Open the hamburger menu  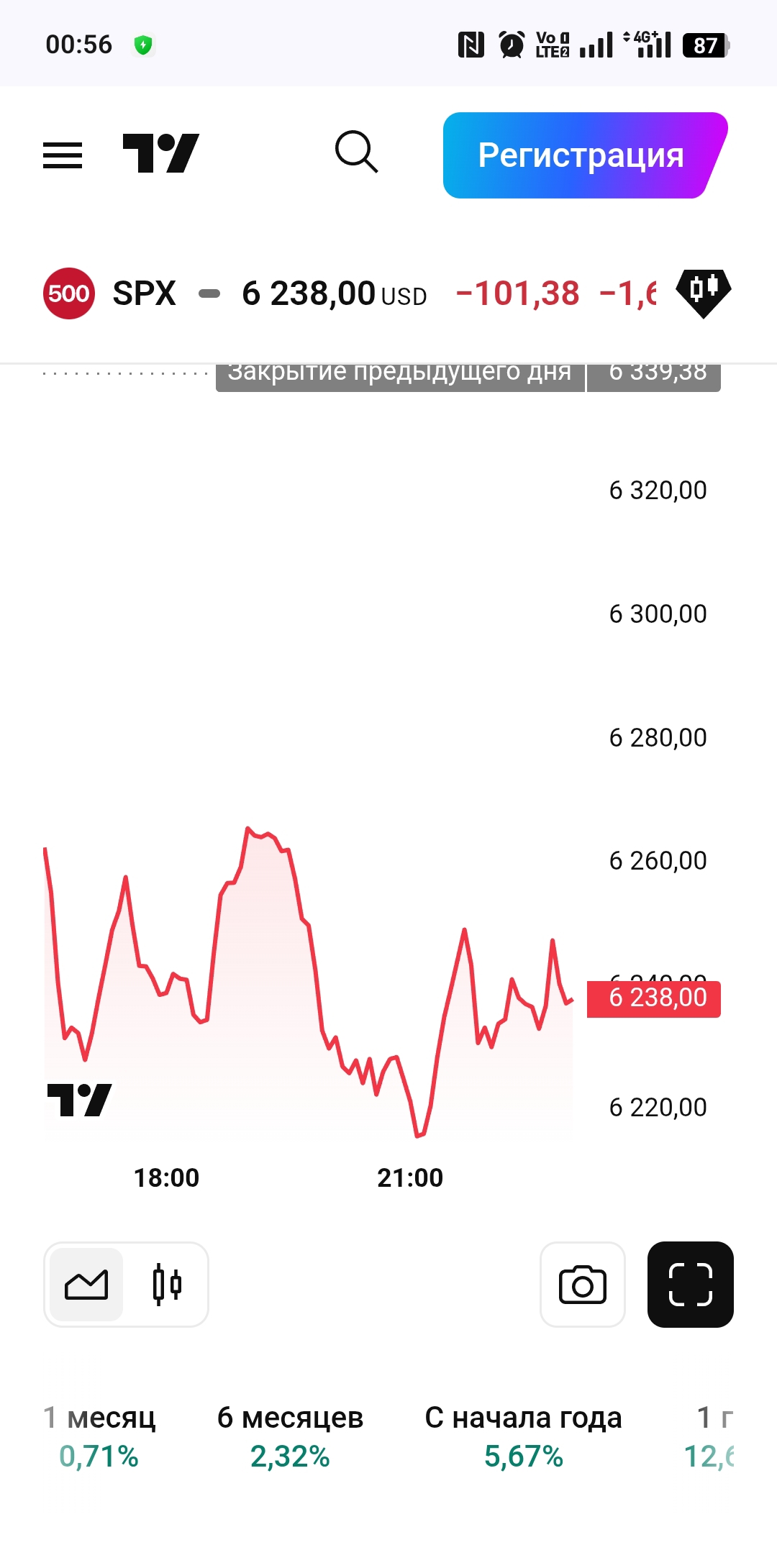63,155
